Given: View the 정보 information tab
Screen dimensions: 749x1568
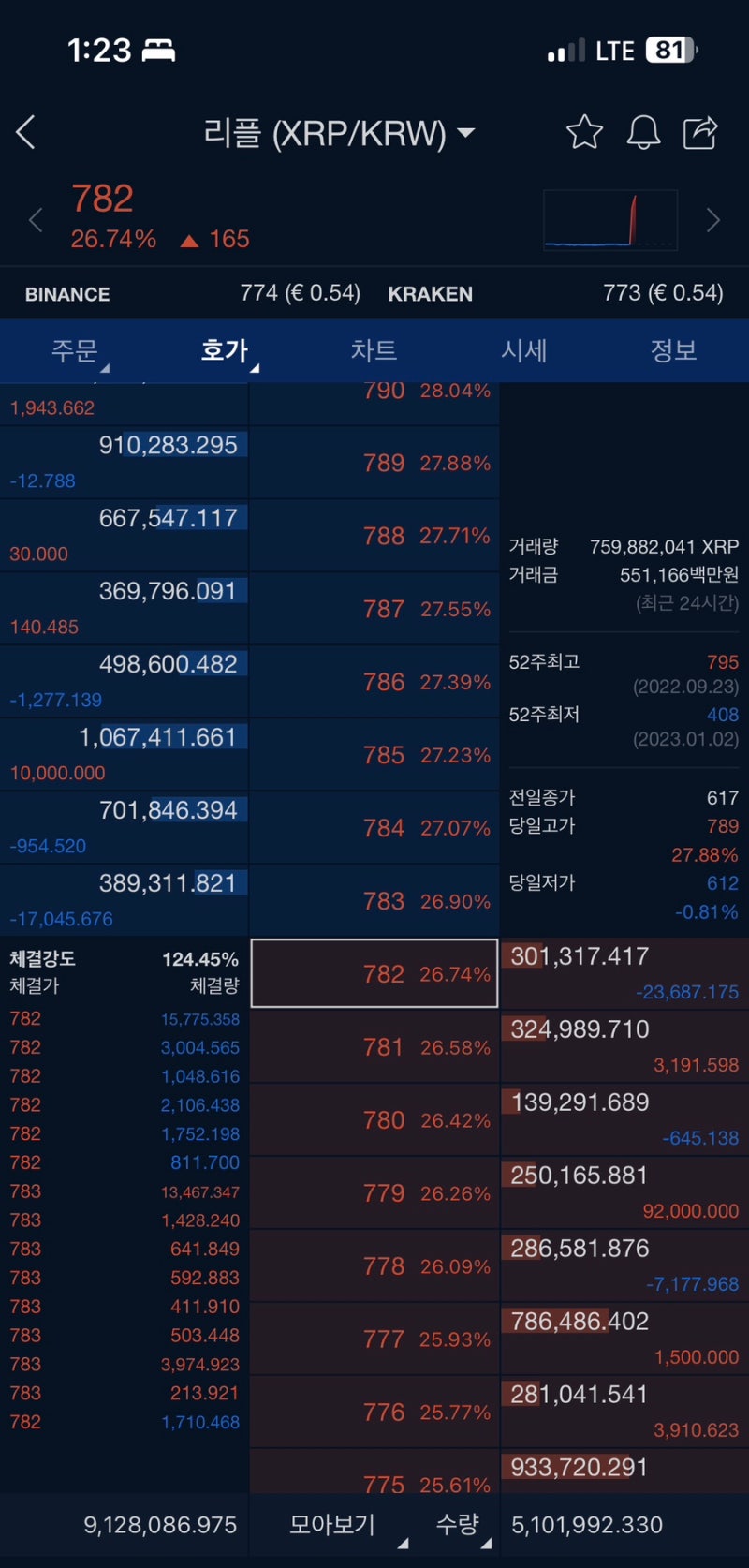Looking at the screenshot, I should click(x=673, y=350).
